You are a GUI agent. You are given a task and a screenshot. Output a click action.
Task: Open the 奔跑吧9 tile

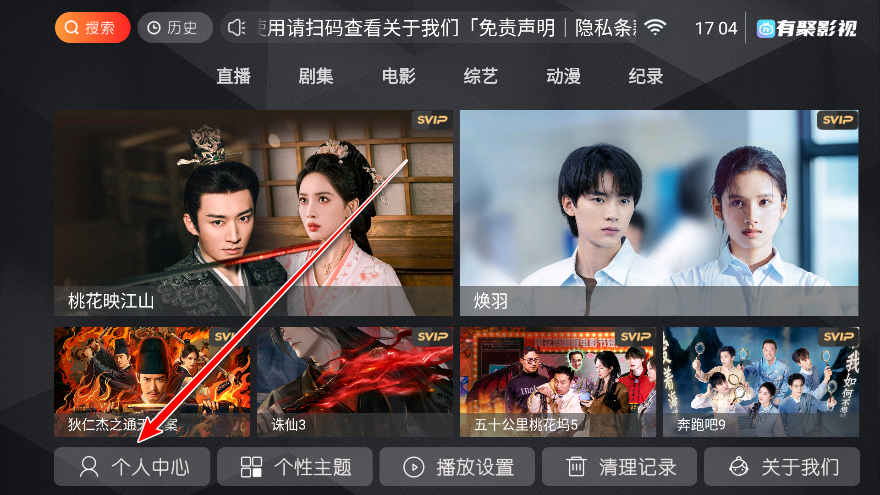point(761,382)
